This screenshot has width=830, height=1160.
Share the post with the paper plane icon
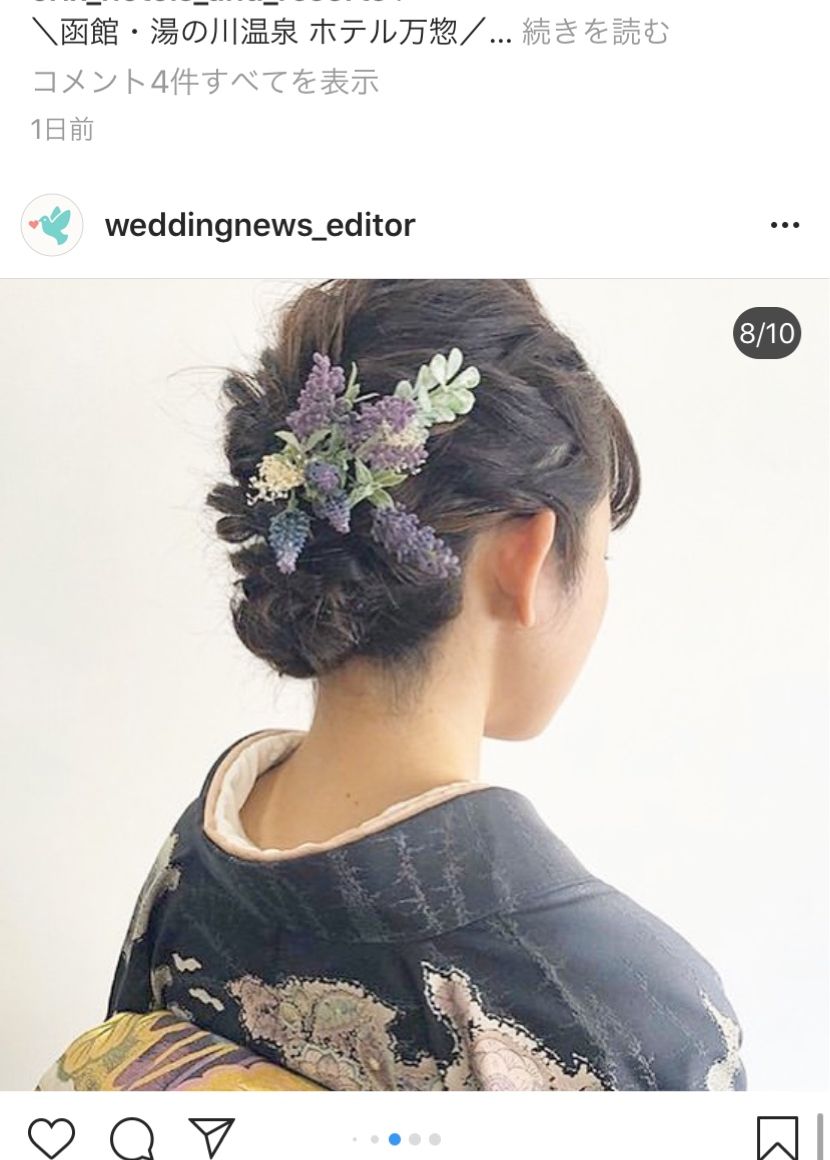tap(211, 1138)
